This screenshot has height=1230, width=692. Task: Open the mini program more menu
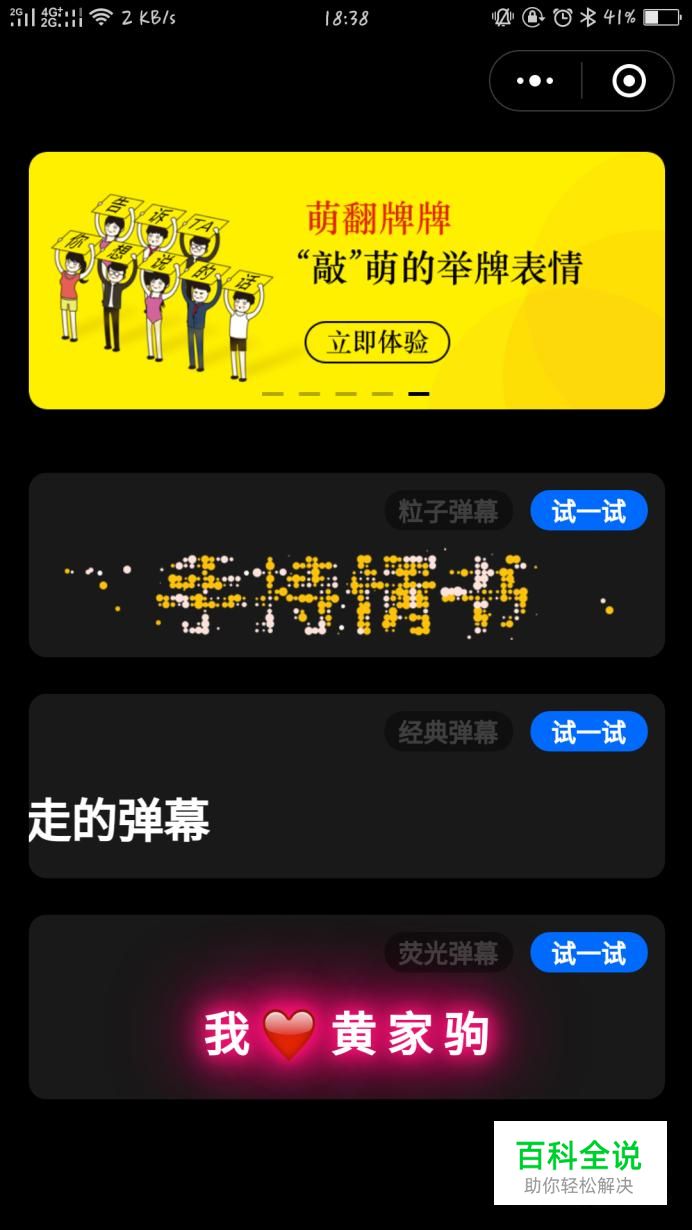(535, 81)
